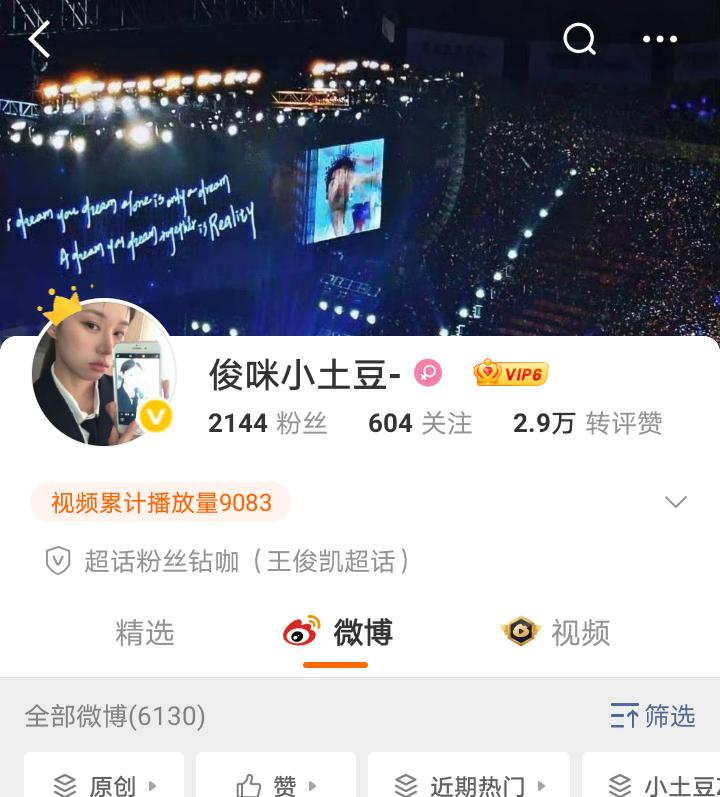View the 2144 粉丝 followers list
Image resolution: width=720 pixels, height=797 pixels.
267,423
